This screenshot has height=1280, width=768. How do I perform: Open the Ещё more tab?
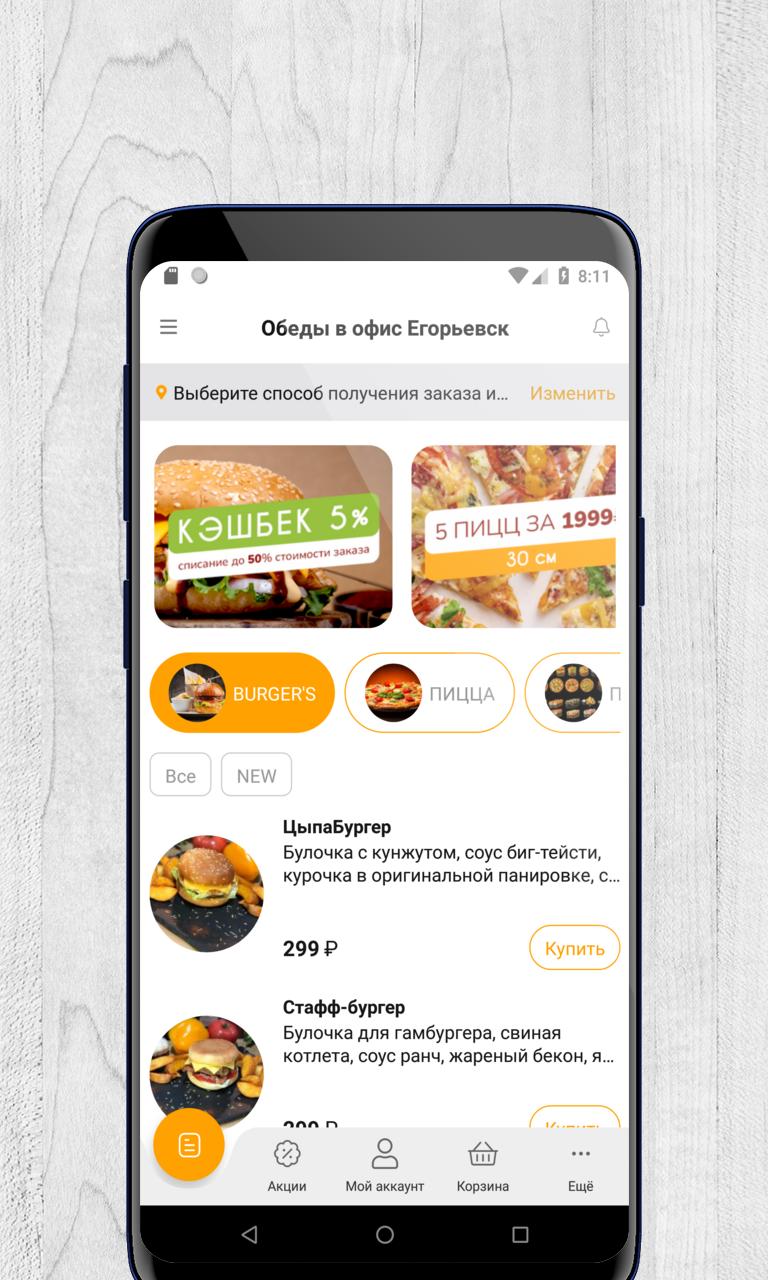coord(581,1166)
